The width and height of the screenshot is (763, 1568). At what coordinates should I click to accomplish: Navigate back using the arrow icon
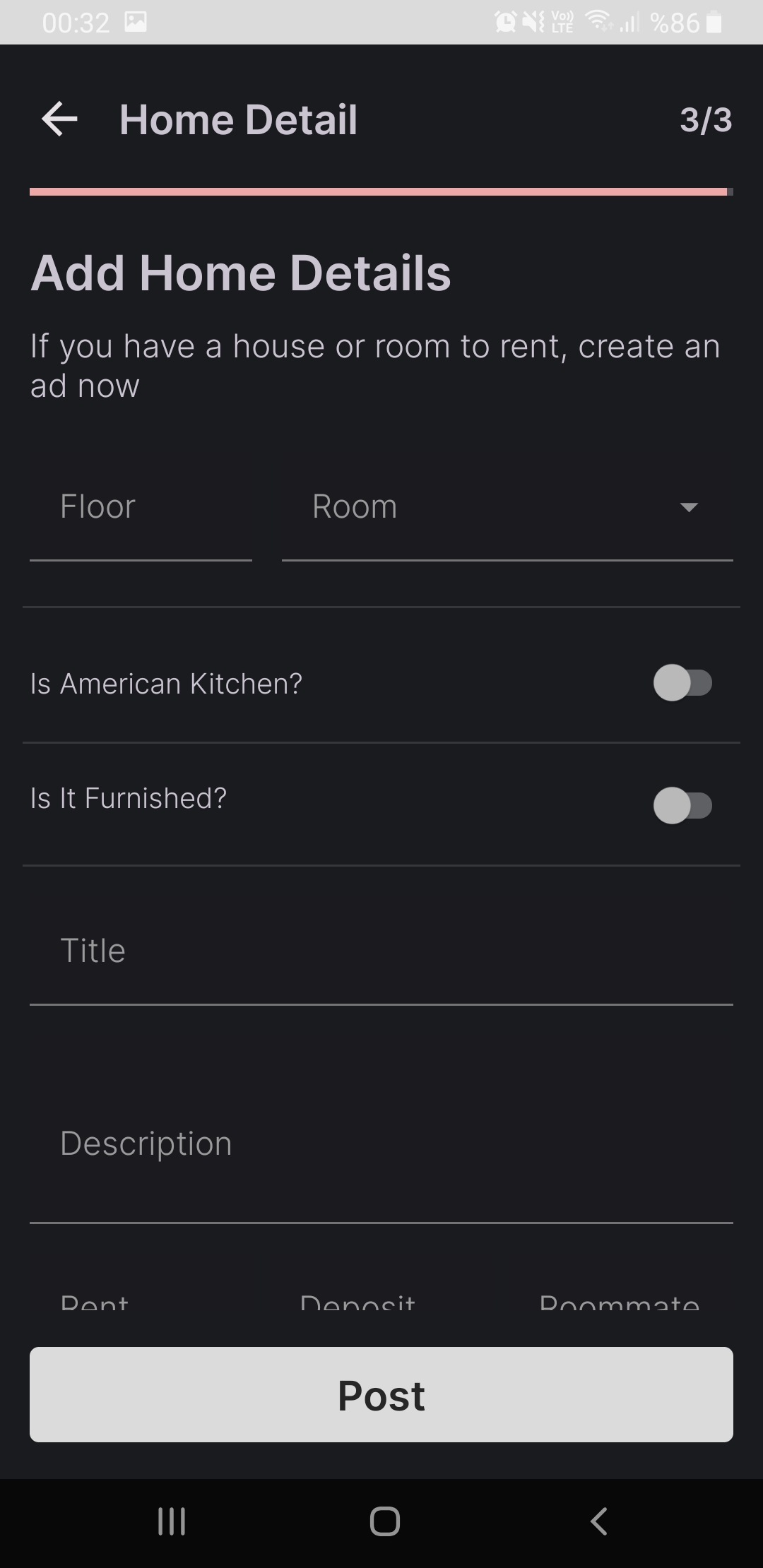(x=59, y=119)
